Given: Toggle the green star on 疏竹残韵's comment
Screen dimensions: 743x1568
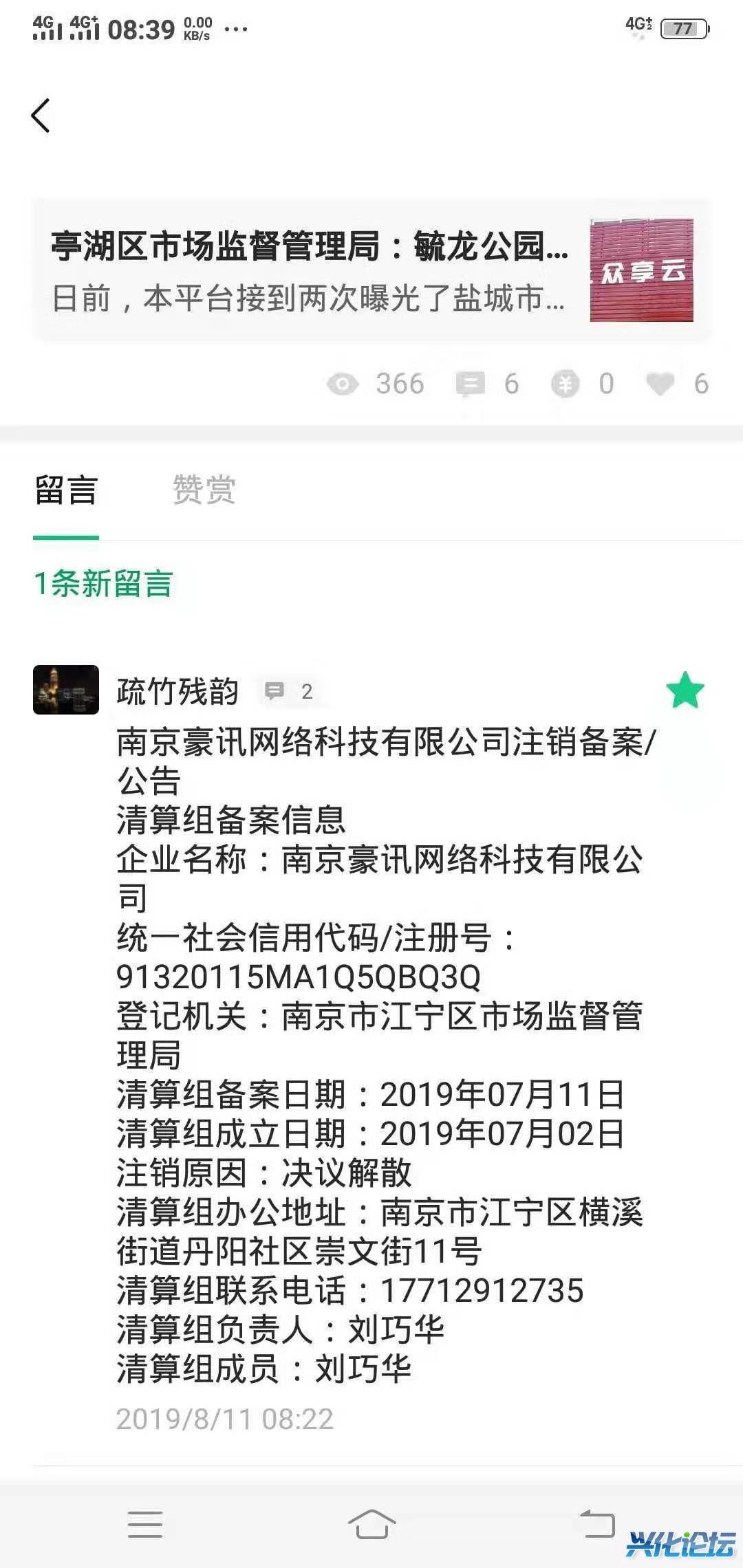Looking at the screenshot, I should pos(685,691).
